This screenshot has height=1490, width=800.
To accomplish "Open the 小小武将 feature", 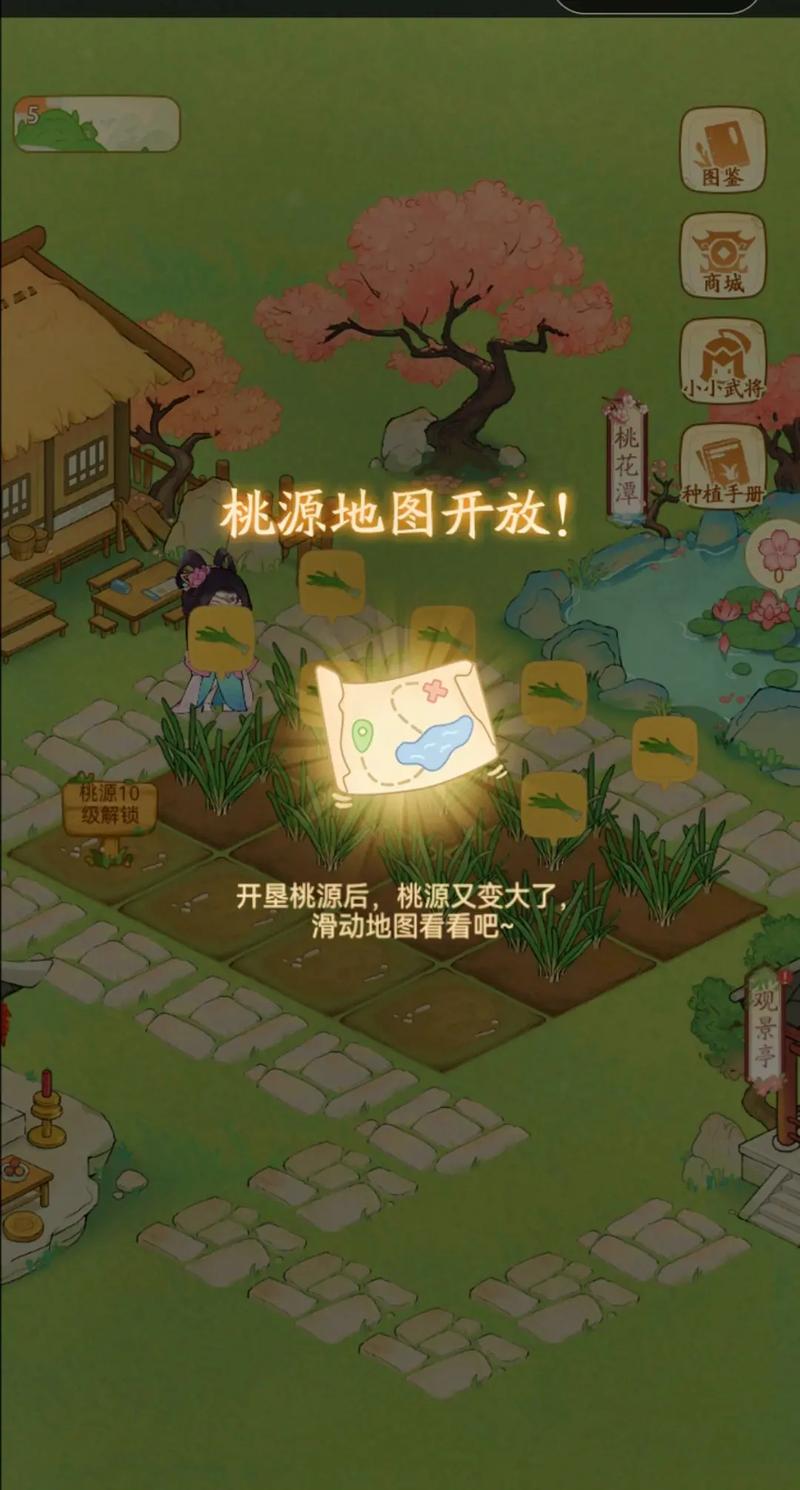I will pyautogui.click(x=722, y=362).
